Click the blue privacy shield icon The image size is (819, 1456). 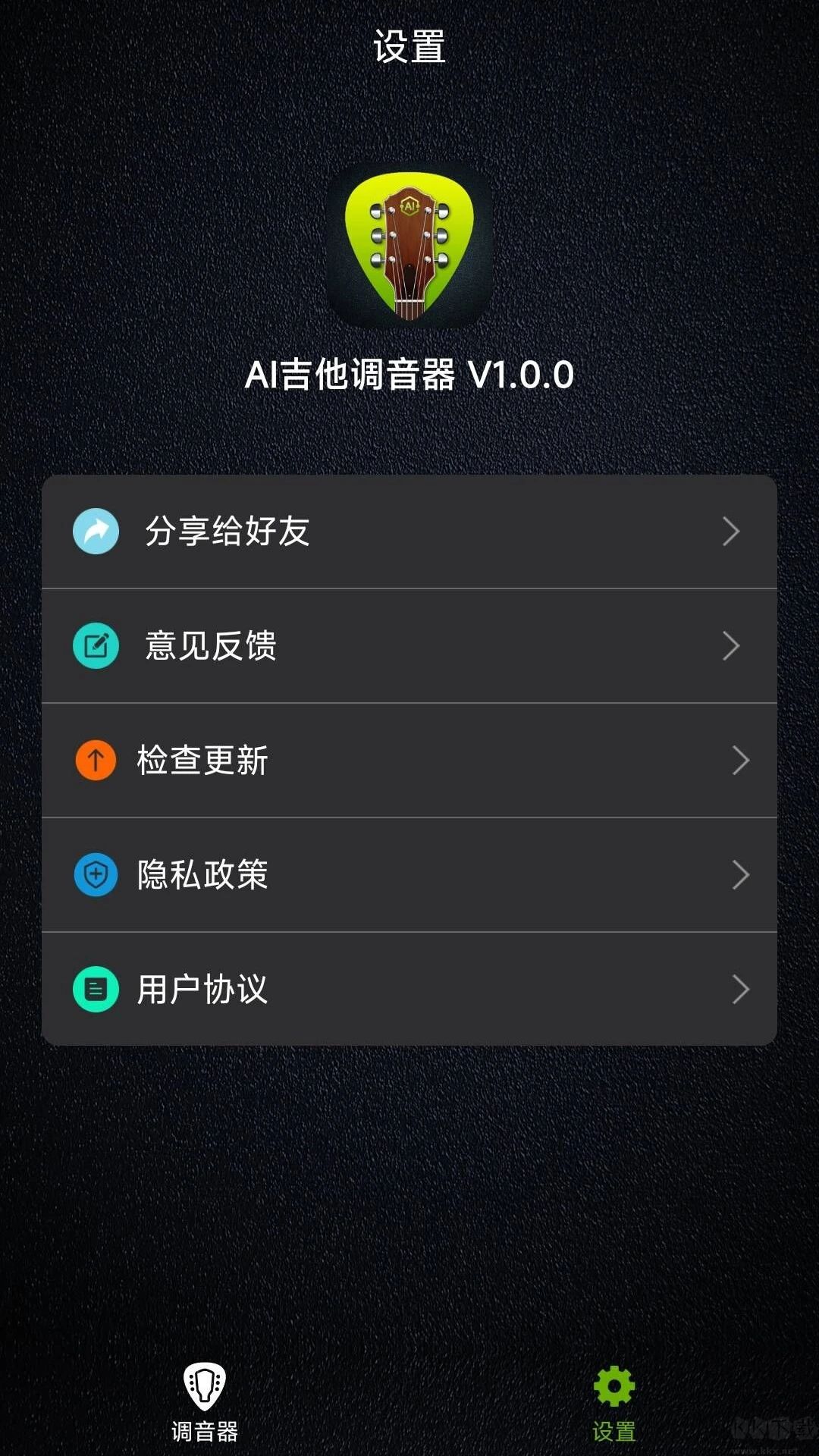point(96,875)
